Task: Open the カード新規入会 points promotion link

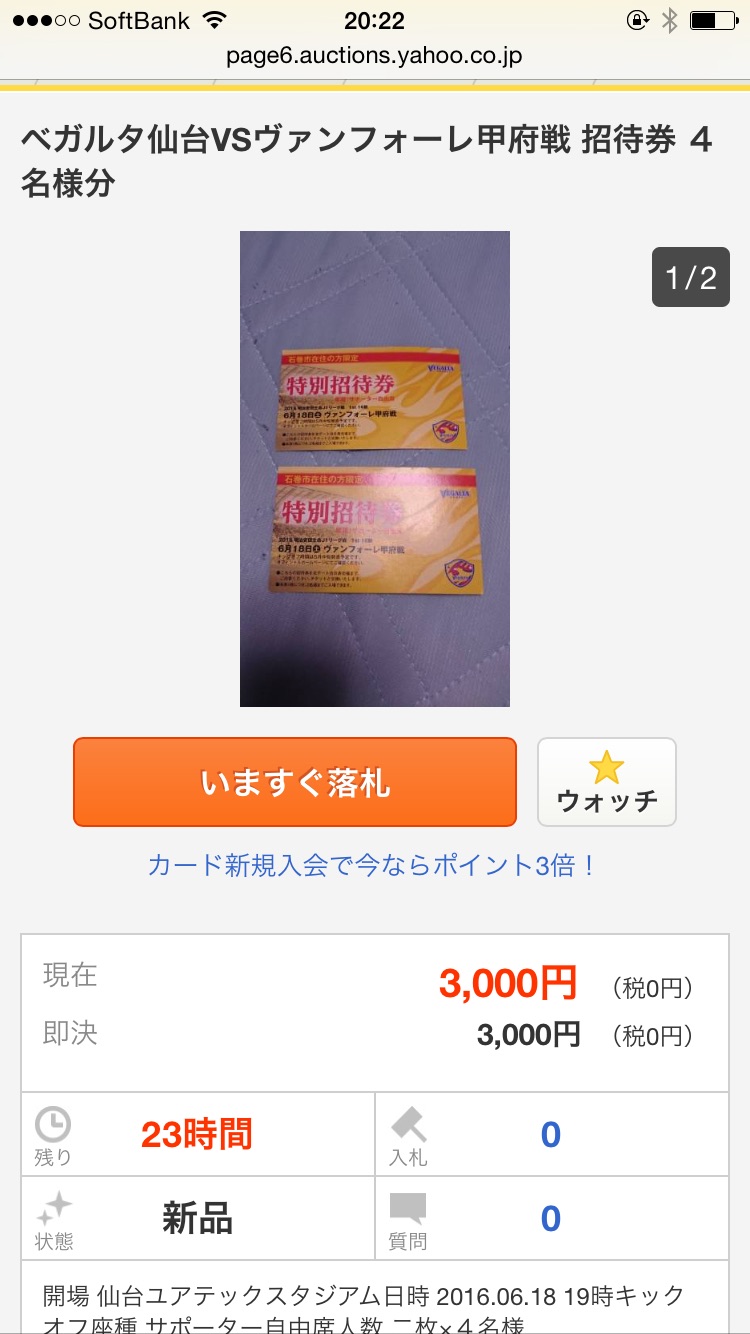Action: [x=372, y=866]
